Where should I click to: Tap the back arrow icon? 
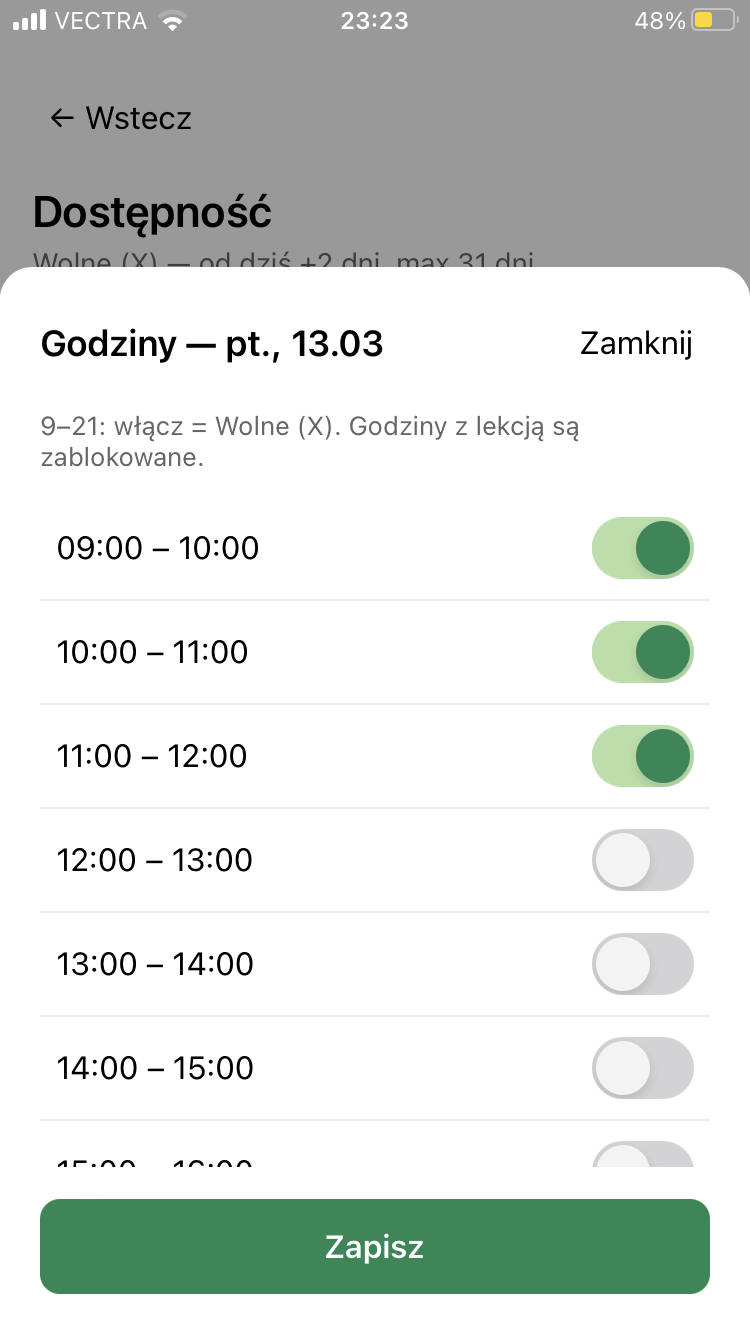click(61, 118)
